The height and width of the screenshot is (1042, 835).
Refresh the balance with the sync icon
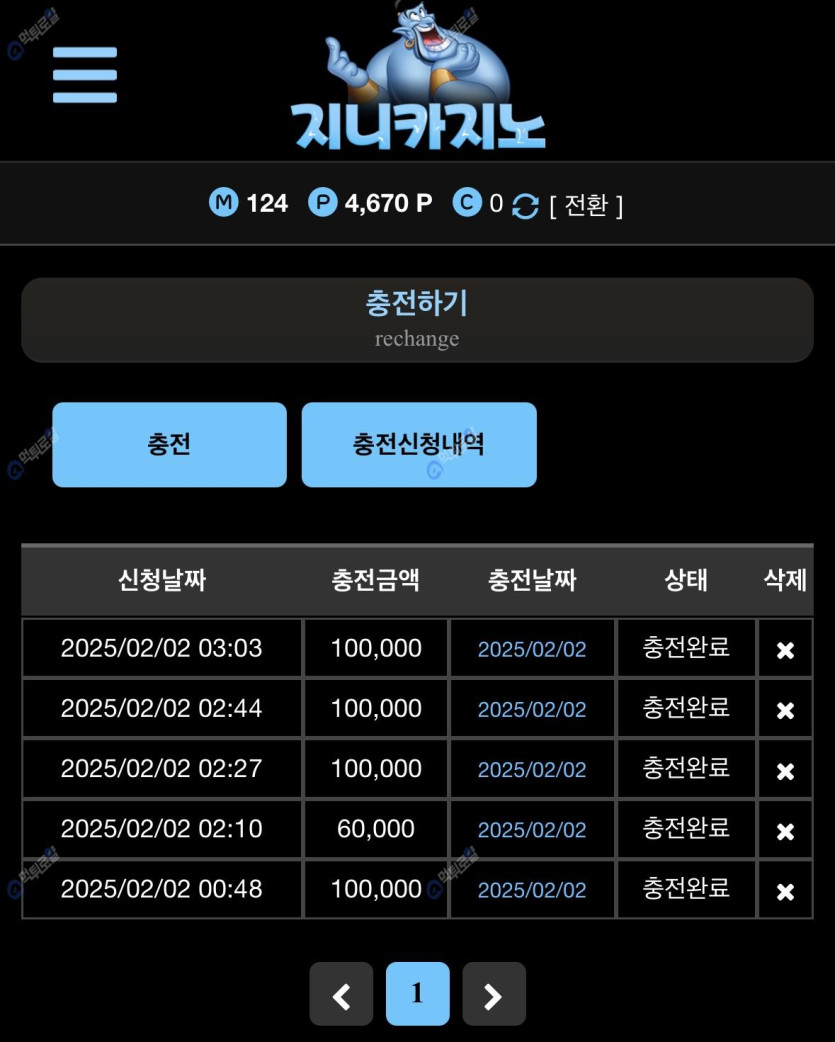[525, 207]
